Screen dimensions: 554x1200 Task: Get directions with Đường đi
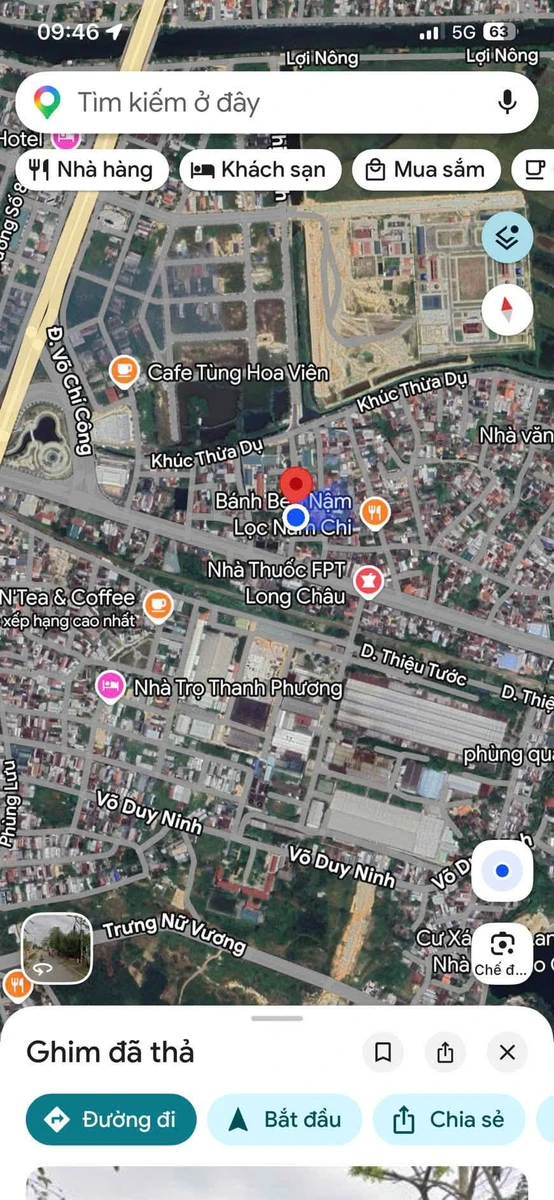pos(111,1120)
